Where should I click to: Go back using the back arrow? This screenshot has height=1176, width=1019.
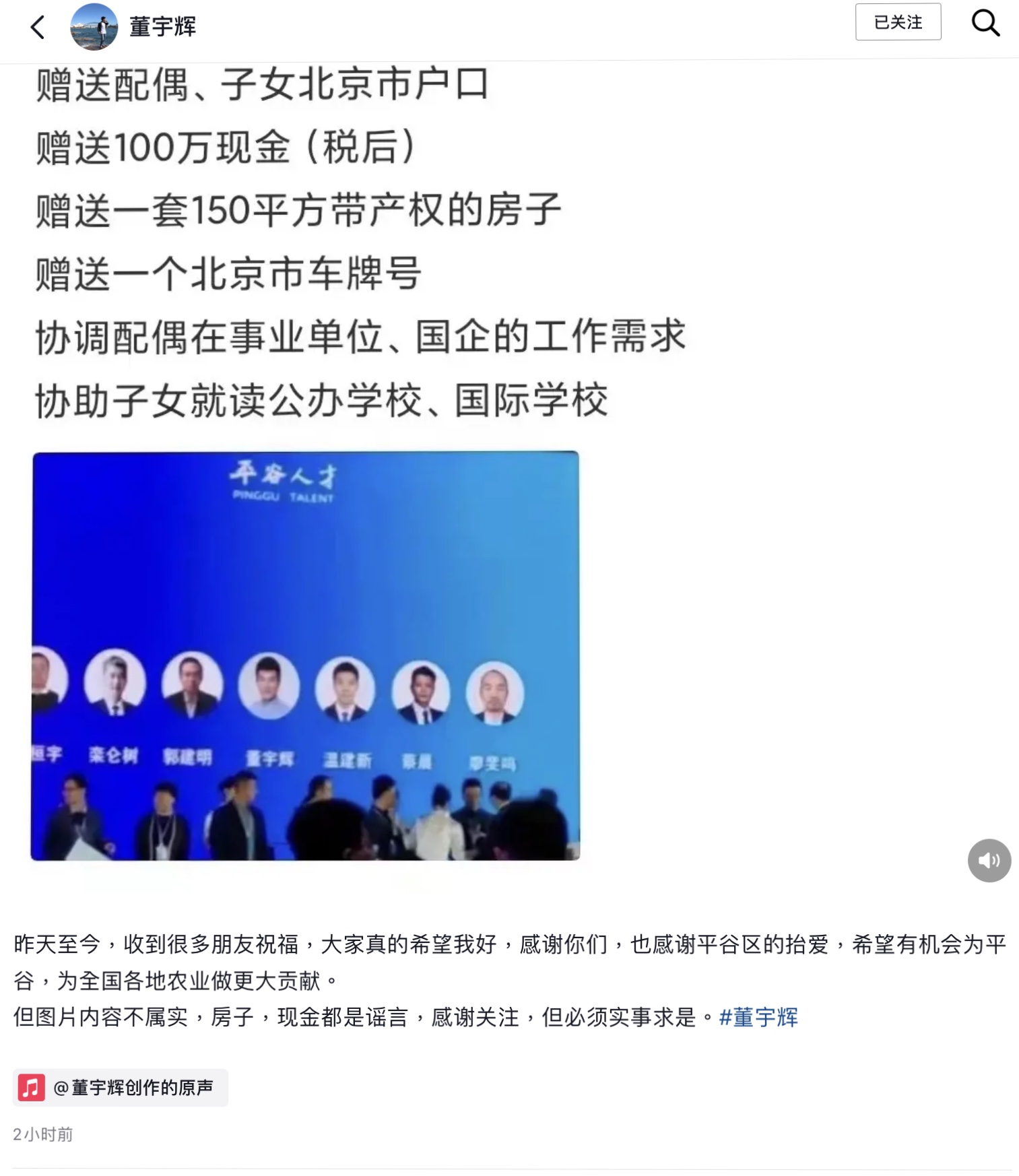click(38, 28)
